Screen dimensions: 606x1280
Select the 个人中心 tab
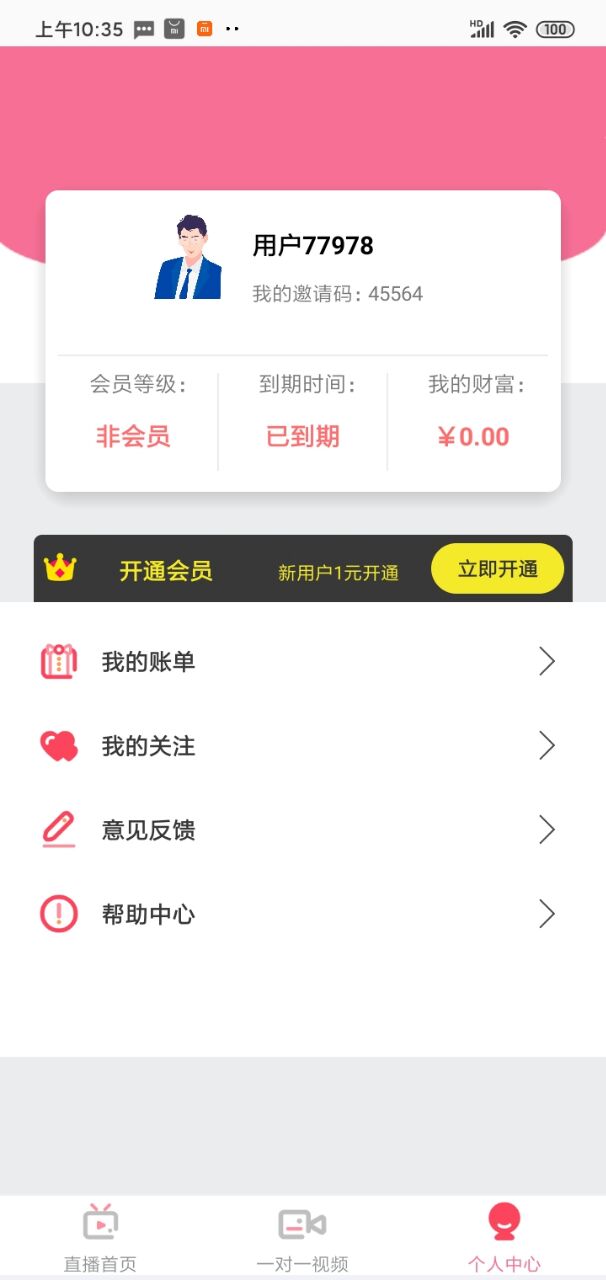coord(504,1238)
